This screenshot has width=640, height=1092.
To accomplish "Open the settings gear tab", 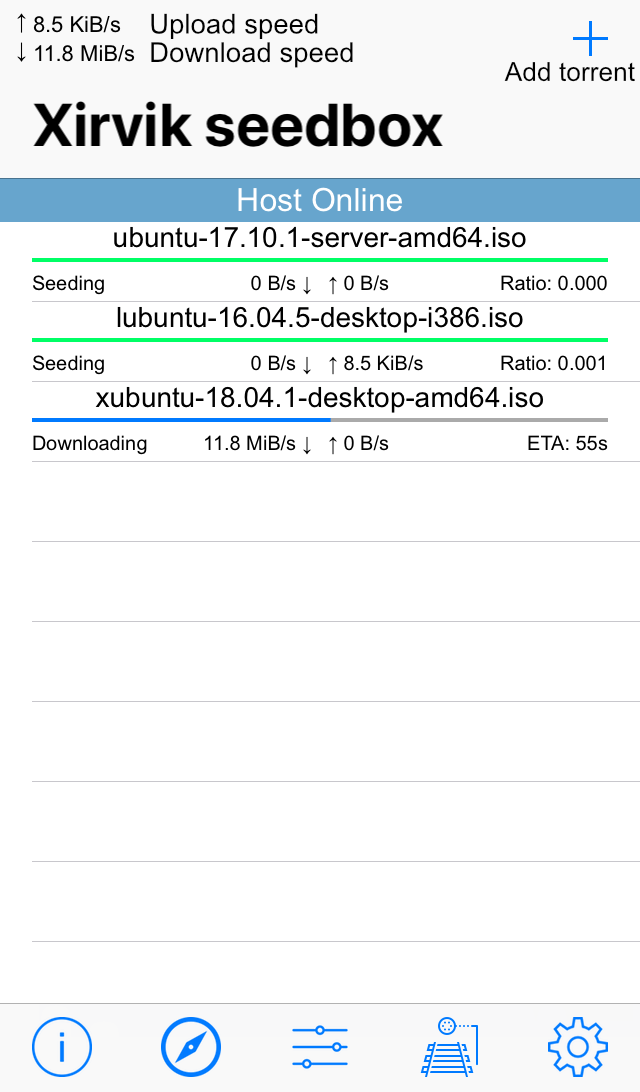I will [577, 1047].
